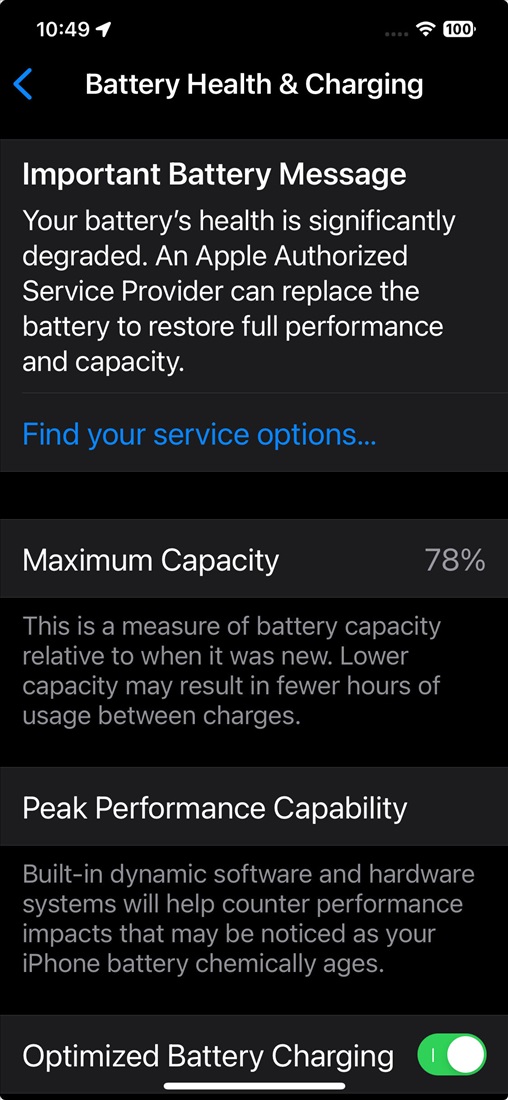
Task: Turn off Optimized Battery Charging
Action: click(x=451, y=1054)
